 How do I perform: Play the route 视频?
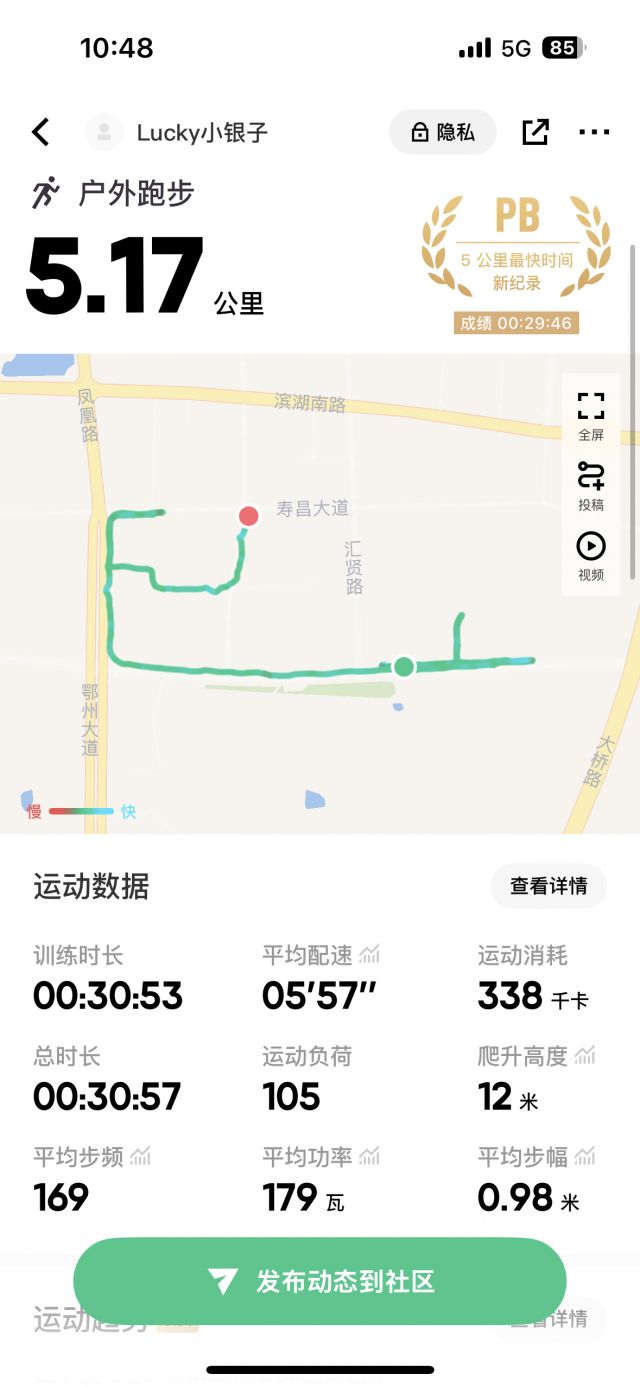(591, 555)
